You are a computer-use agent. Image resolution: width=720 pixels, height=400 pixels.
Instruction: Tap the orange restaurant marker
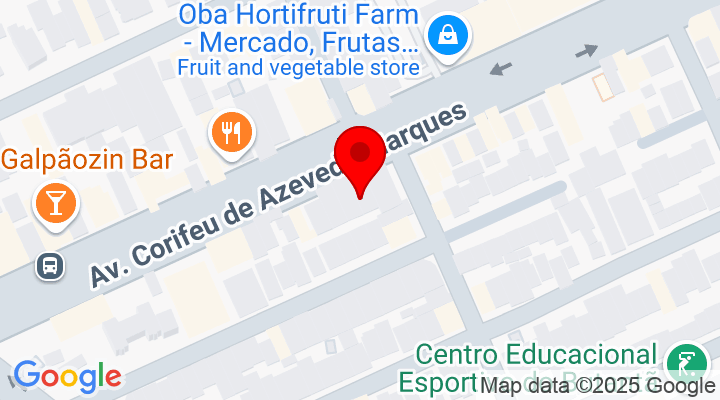tap(232, 131)
